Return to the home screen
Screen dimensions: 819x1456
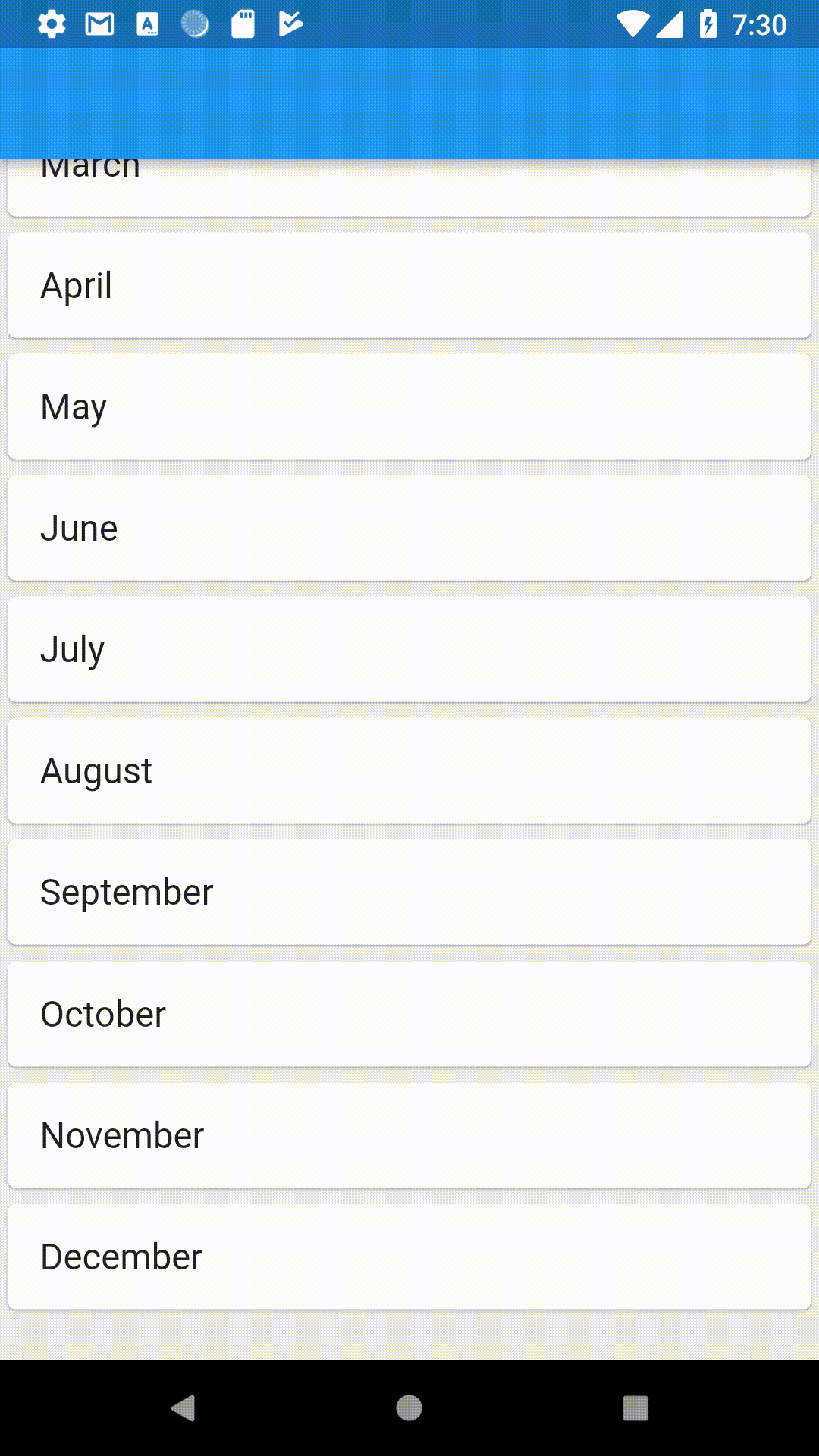(409, 1408)
